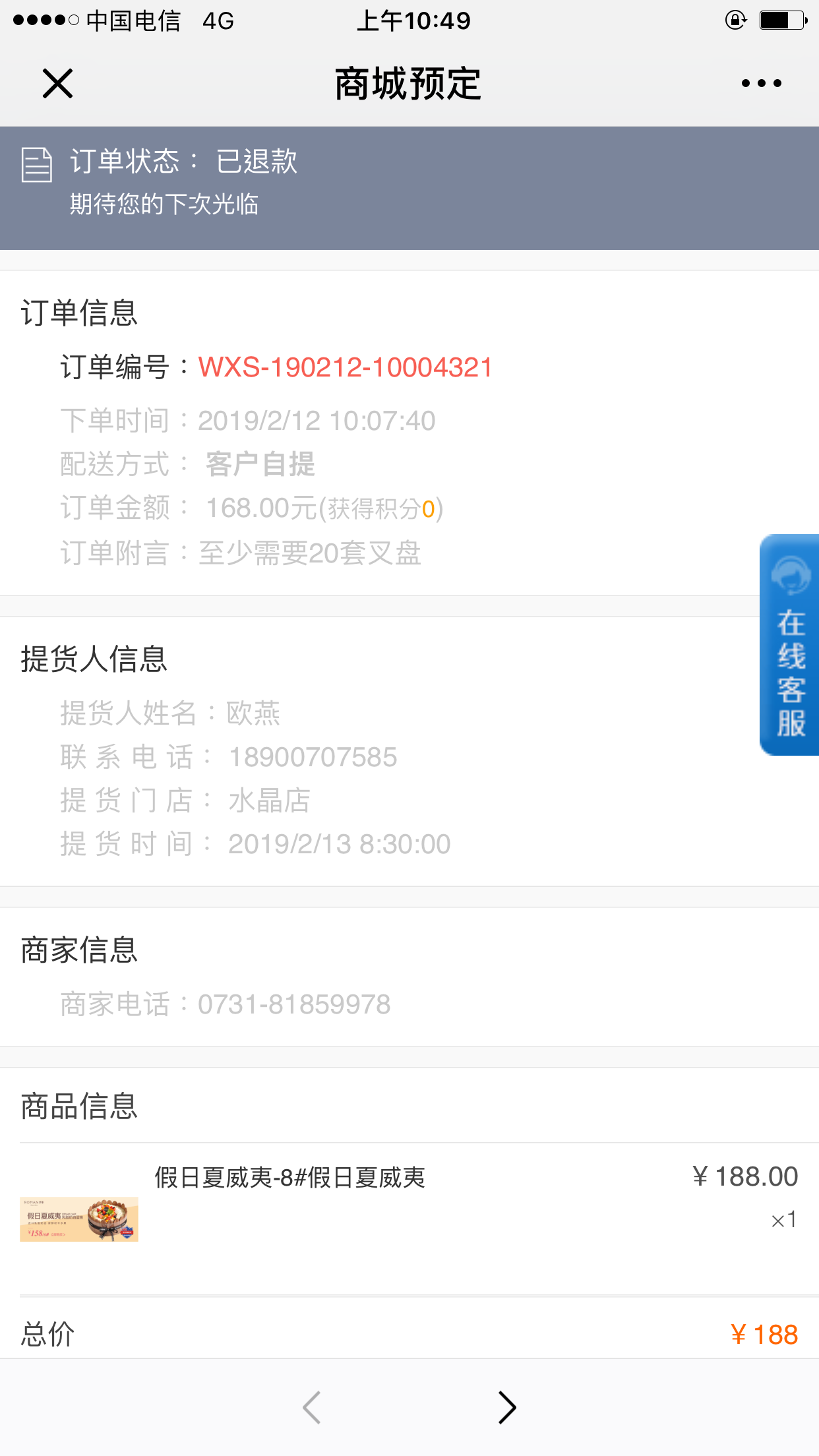Call merchant number 0731-81859978
The image size is (819, 1456).
click(294, 1004)
